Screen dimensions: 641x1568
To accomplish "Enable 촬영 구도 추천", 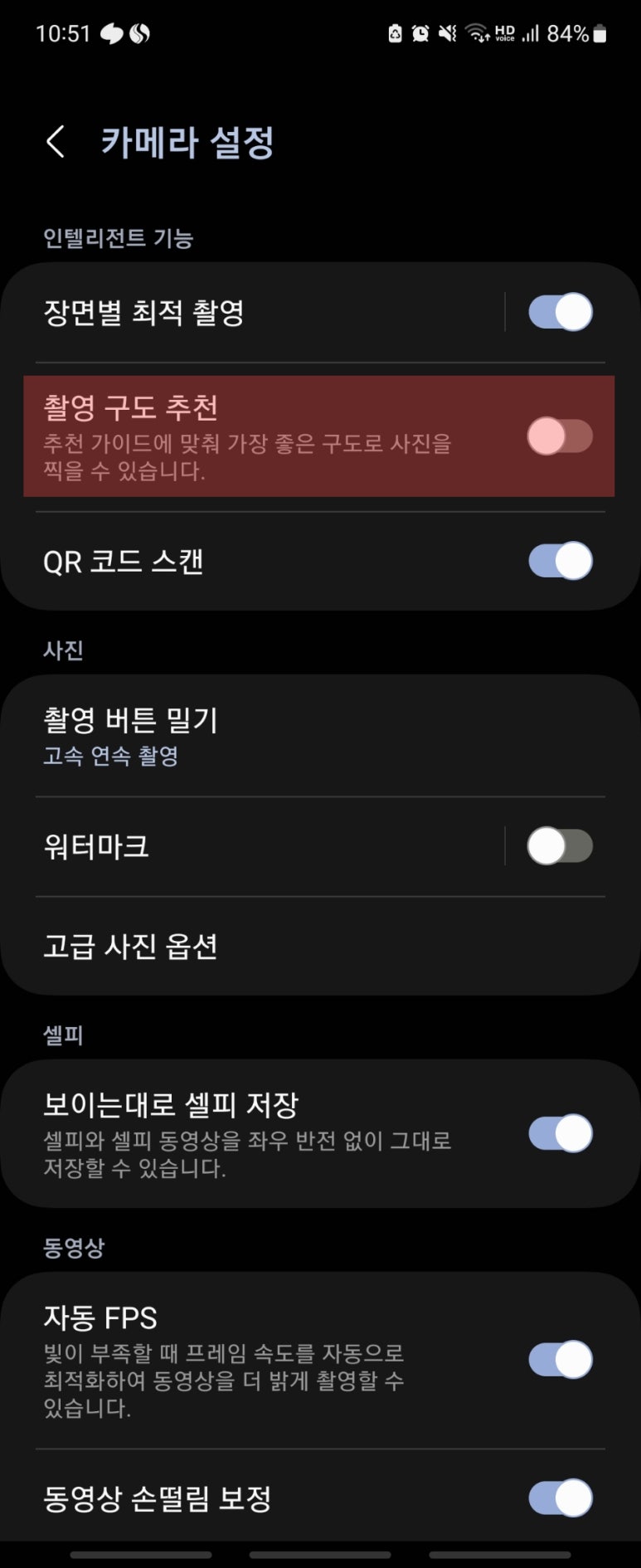I will [561, 436].
